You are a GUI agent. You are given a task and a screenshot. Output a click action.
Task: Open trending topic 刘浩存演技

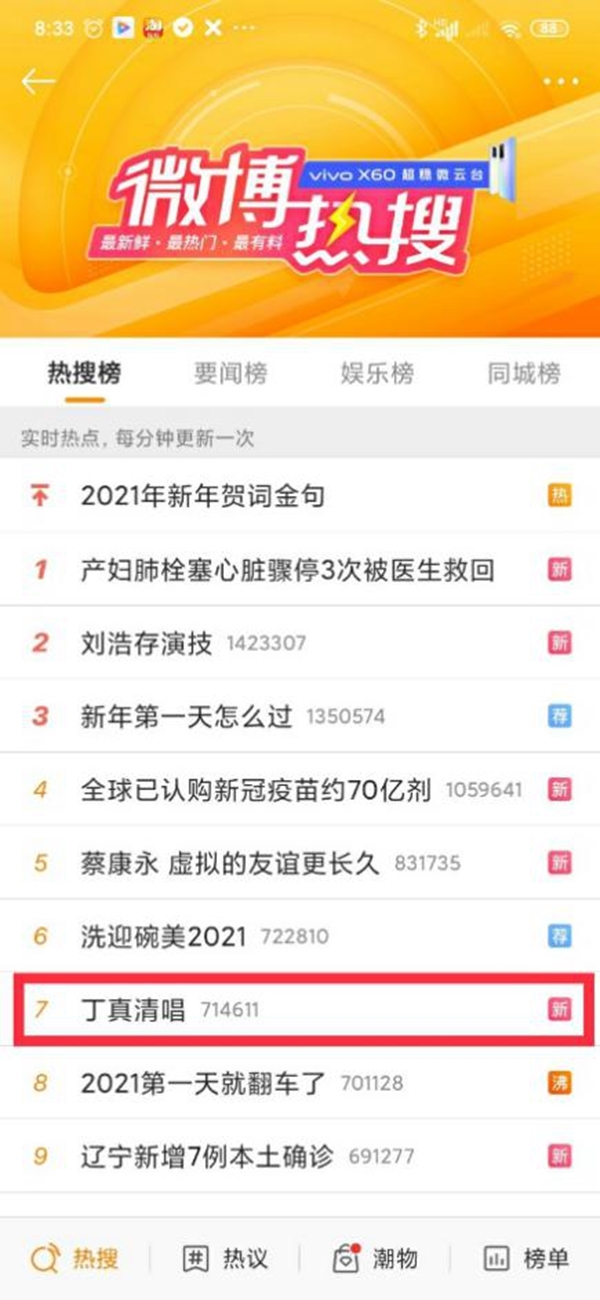tap(147, 643)
